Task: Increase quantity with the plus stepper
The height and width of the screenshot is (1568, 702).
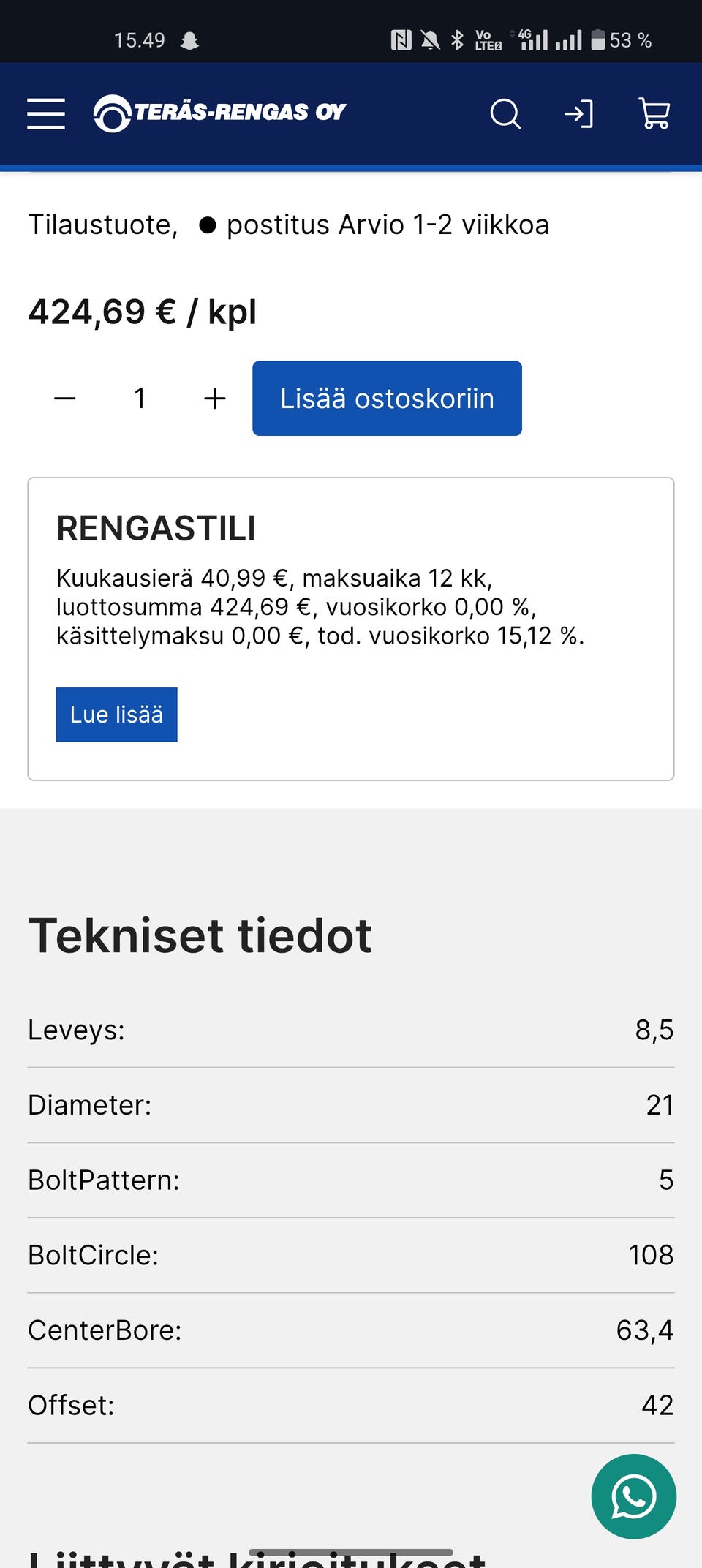Action: click(x=214, y=398)
